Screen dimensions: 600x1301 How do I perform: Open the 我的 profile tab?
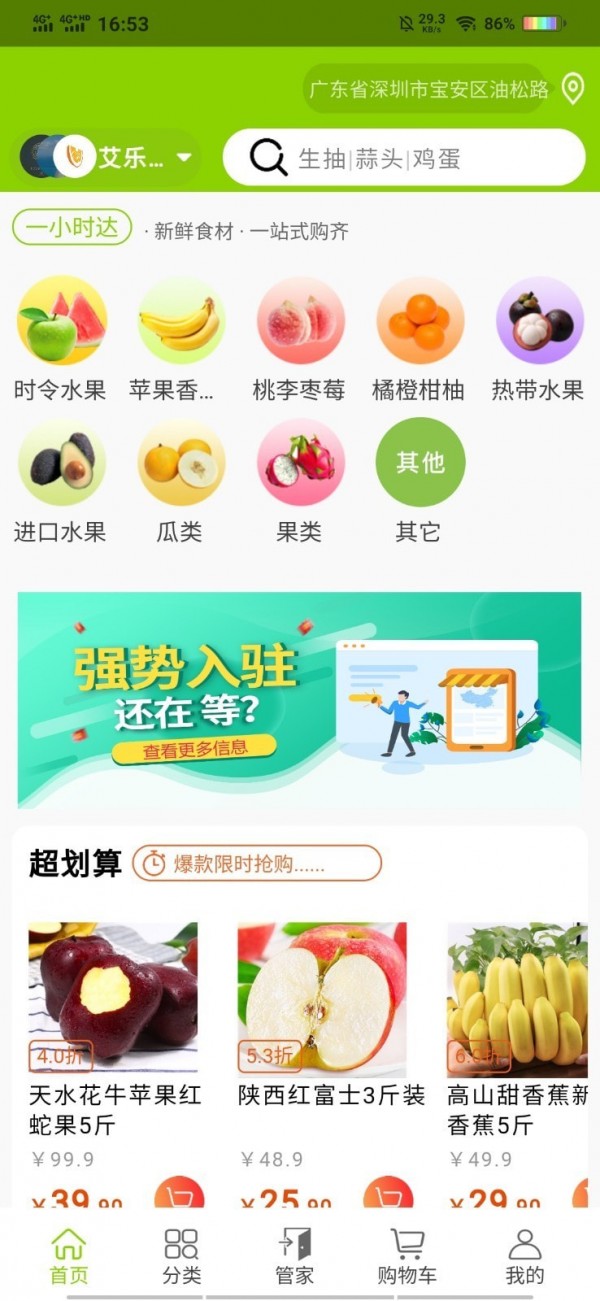[x=525, y=1256]
